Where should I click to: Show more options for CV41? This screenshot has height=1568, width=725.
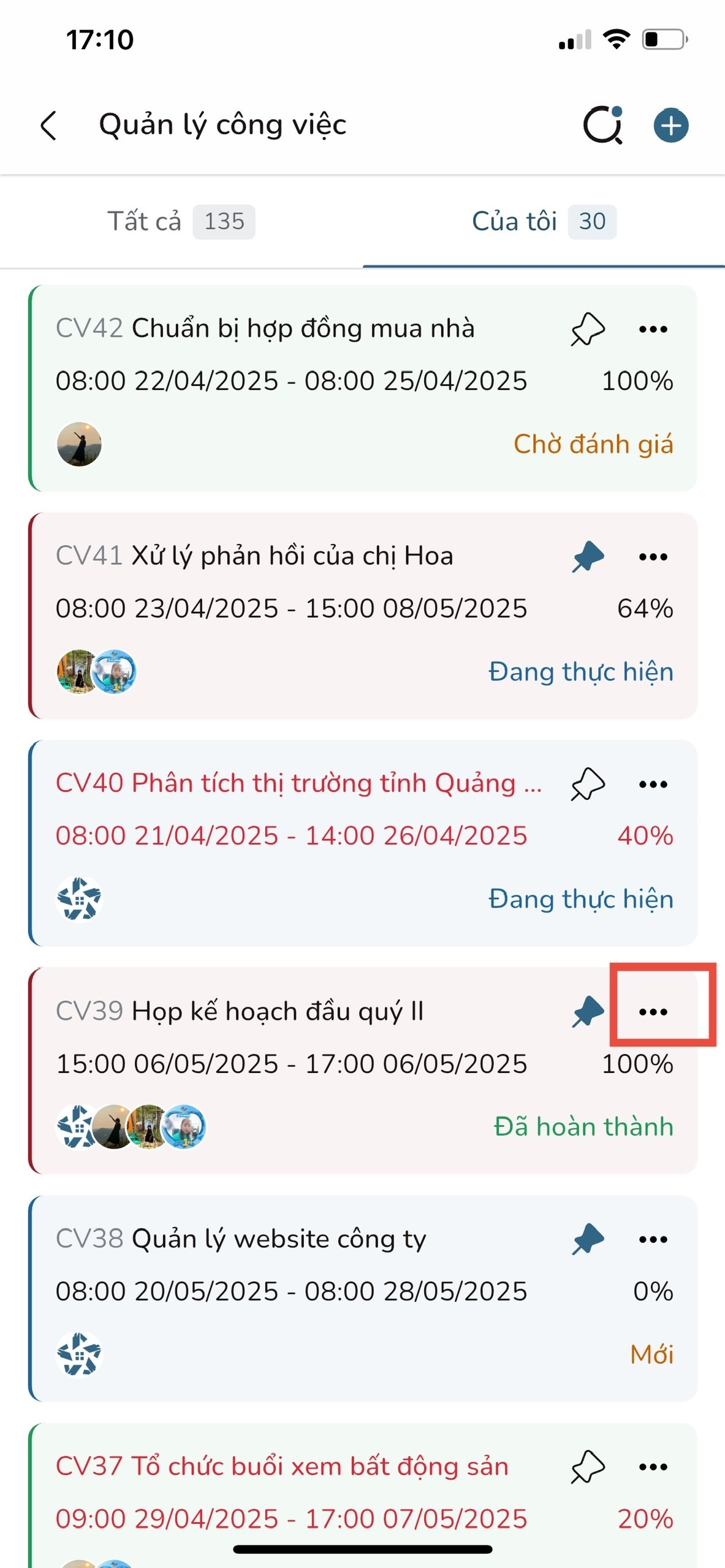(653, 557)
